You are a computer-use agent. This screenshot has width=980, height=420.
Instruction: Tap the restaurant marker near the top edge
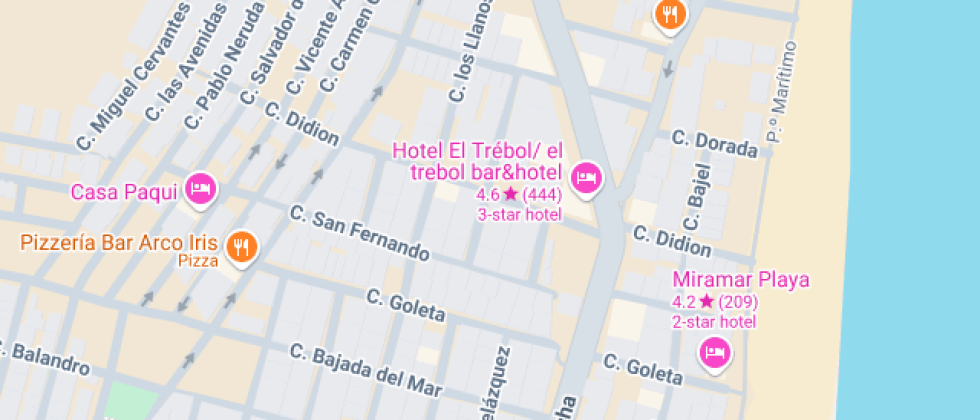670,16
